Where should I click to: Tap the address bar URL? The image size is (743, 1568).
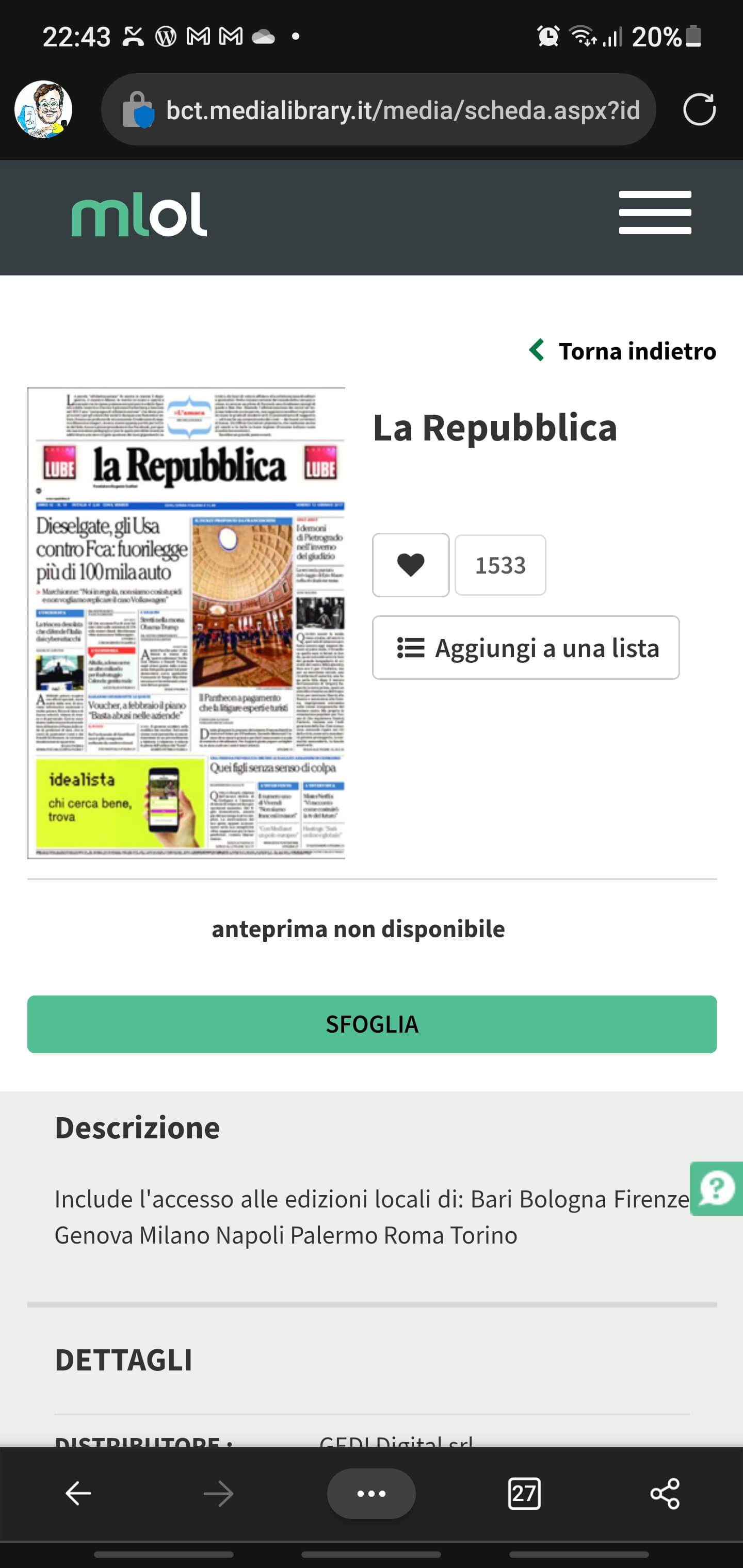[x=402, y=110]
